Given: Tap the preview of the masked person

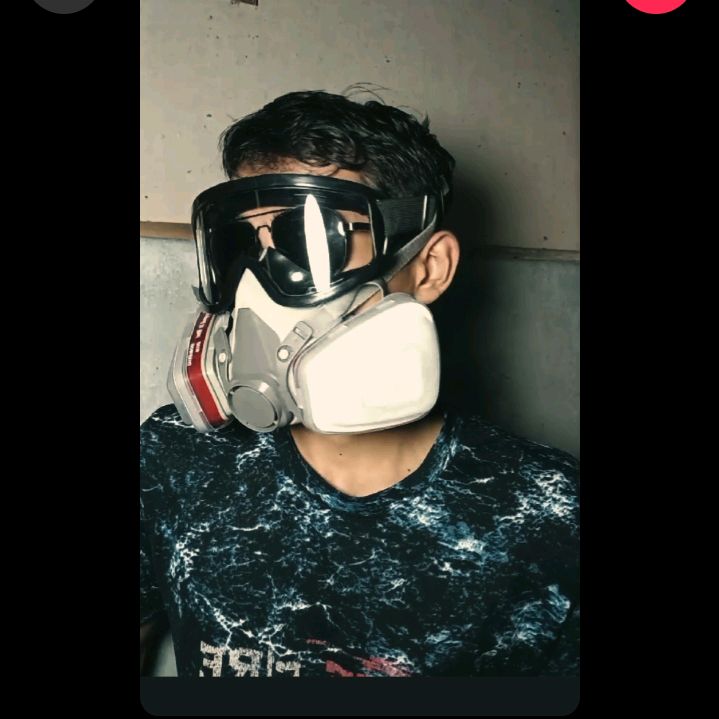Looking at the screenshot, I should coord(359,340).
